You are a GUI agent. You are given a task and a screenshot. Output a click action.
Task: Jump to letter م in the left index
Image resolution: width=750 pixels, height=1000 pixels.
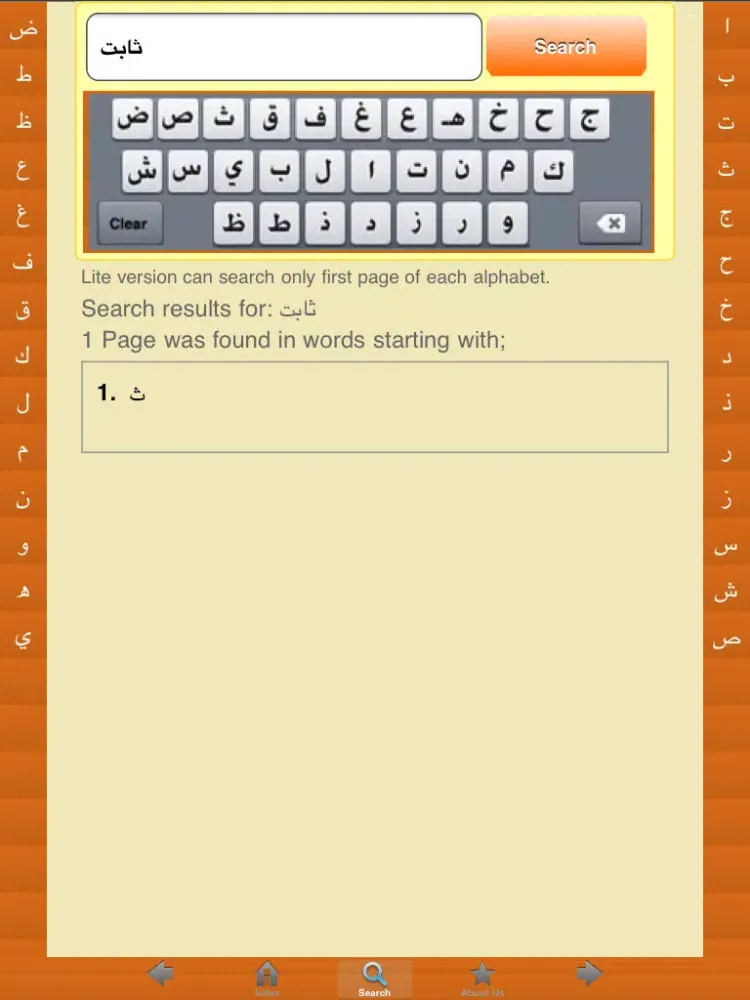point(23,452)
